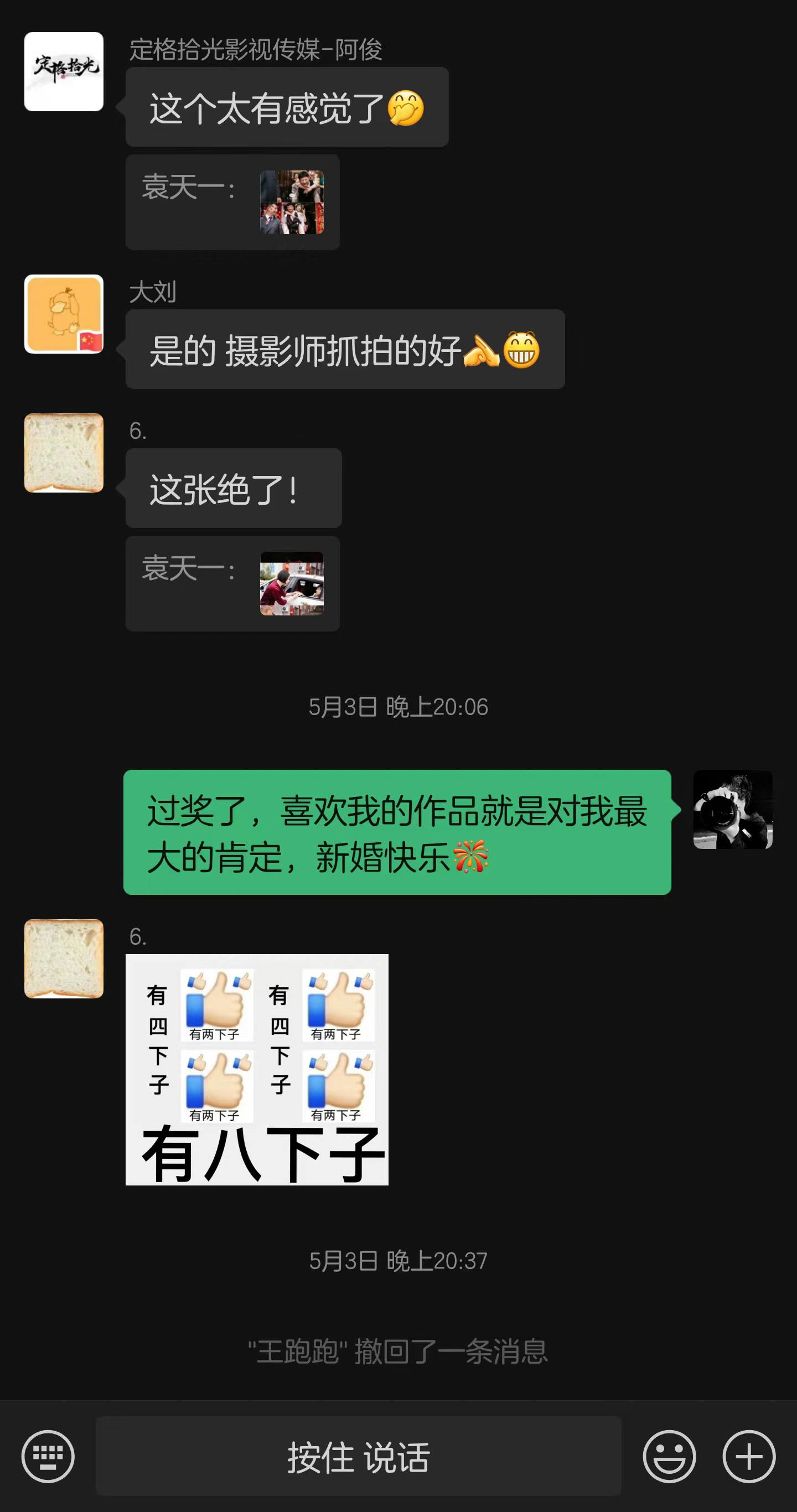Image resolution: width=797 pixels, height=1512 pixels.
Task: View quoted car photo under 这张绝了
Action: 292,583
